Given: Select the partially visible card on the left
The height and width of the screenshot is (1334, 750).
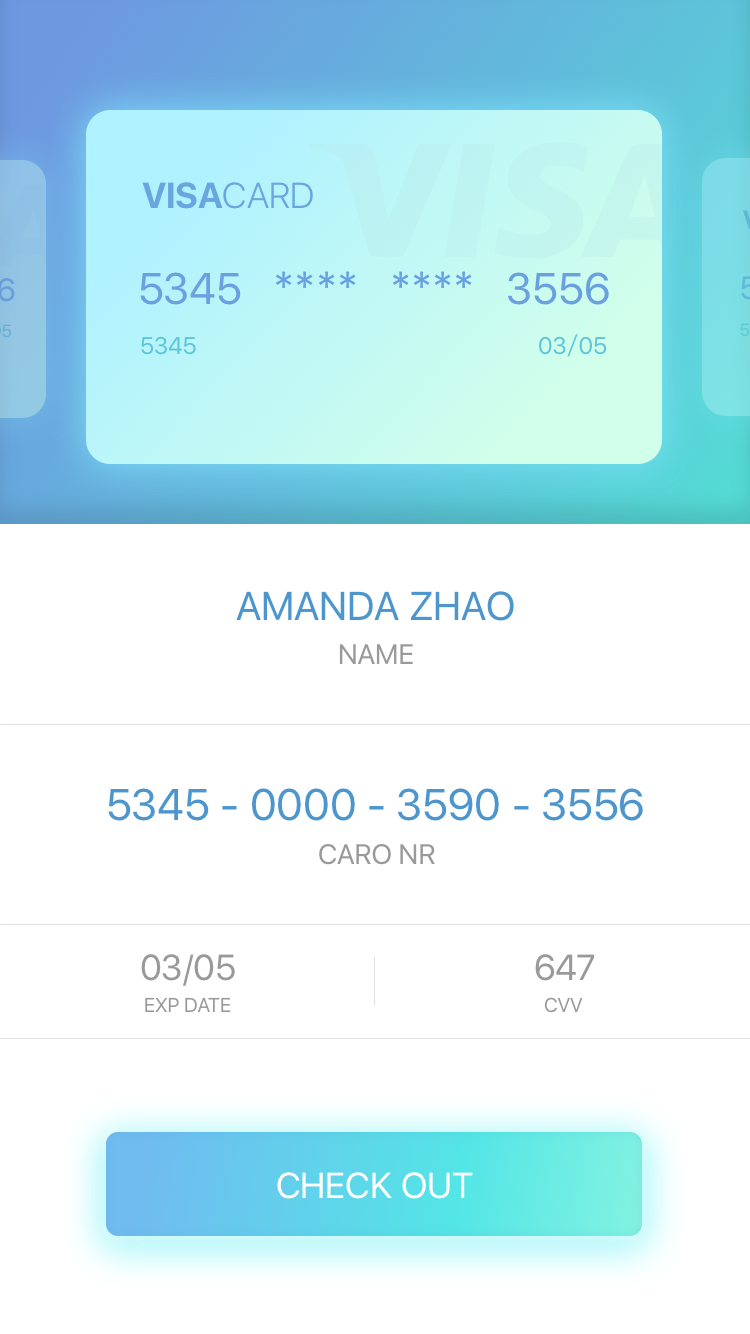Looking at the screenshot, I should (22, 289).
